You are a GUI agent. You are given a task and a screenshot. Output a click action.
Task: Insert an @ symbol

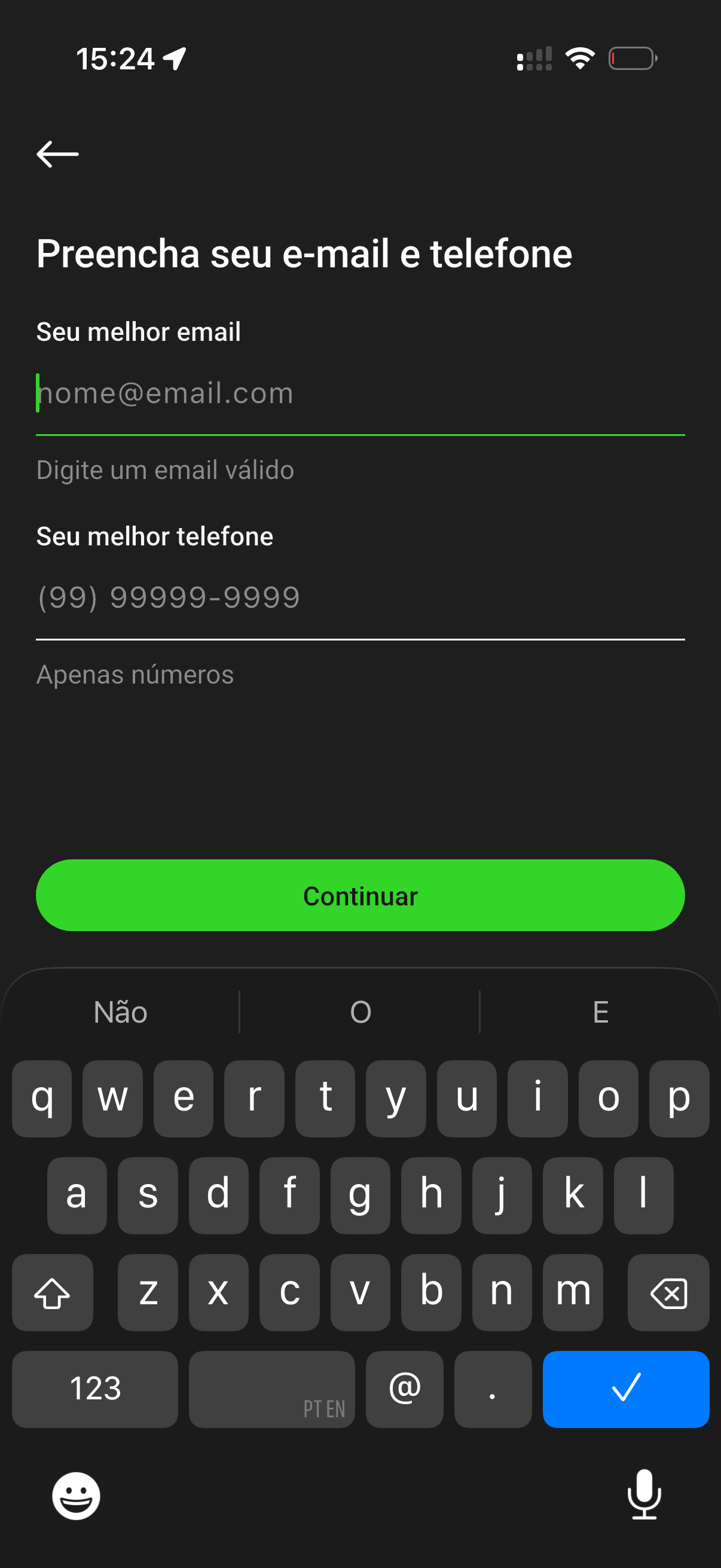coord(404,1390)
